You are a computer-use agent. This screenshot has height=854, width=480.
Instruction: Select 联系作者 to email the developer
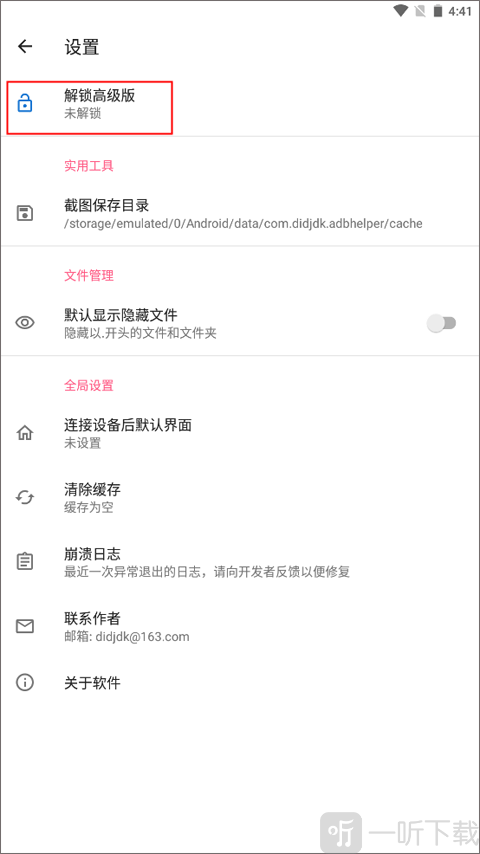click(x=240, y=626)
